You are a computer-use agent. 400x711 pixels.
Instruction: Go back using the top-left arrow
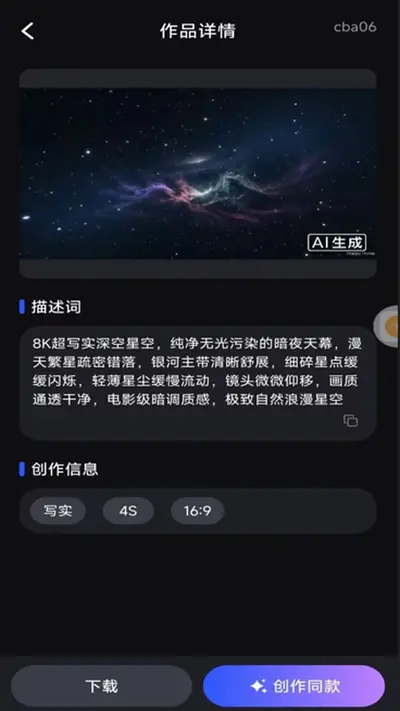pos(28,31)
